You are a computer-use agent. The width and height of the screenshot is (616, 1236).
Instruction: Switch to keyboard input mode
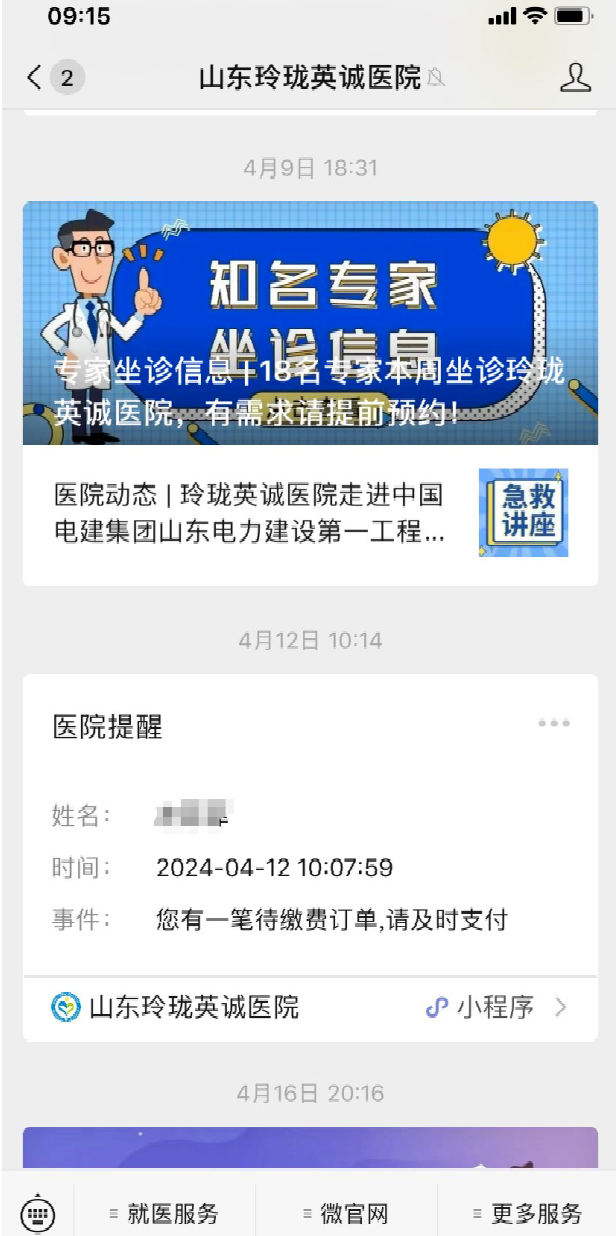pyautogui.click(x=37, y=1214)
